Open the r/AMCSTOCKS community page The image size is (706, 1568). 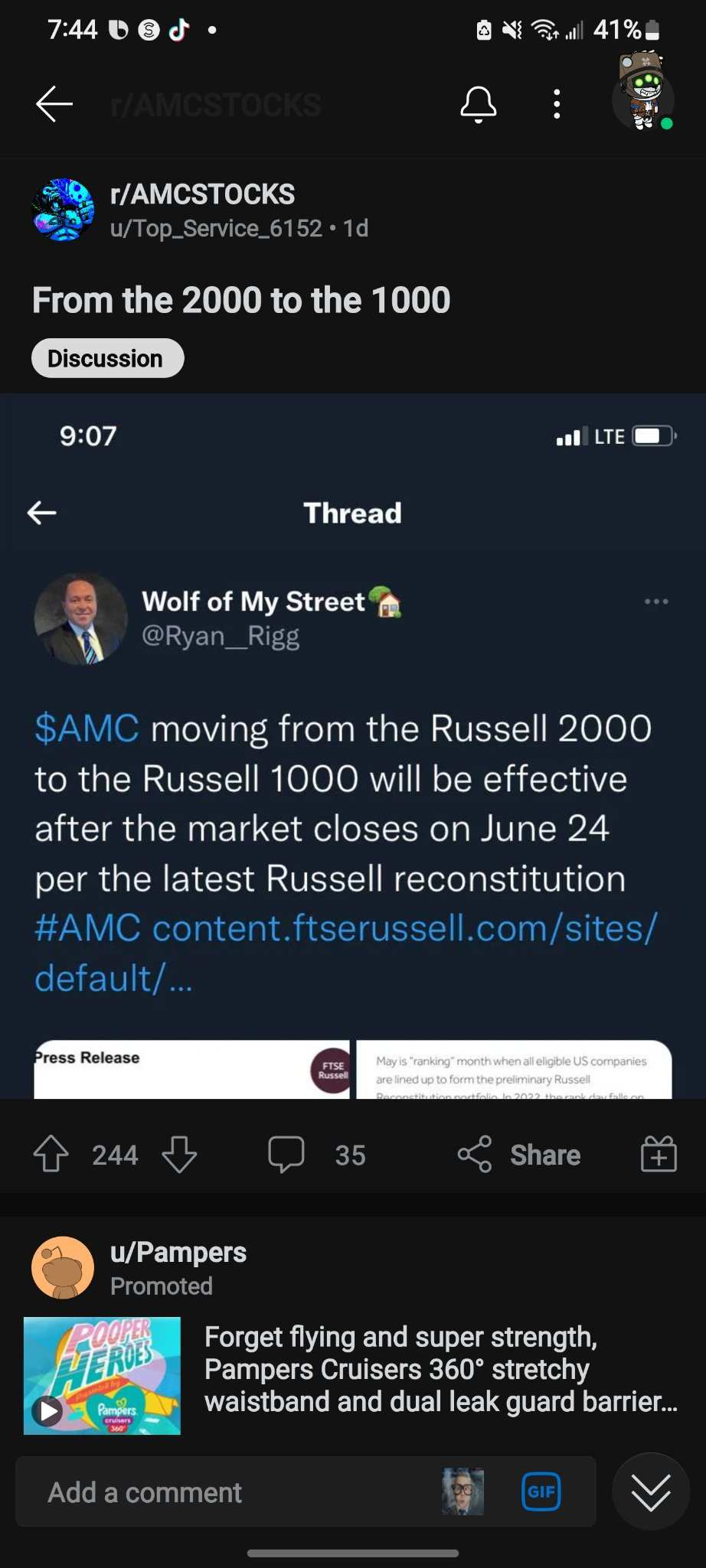[202, 194]
